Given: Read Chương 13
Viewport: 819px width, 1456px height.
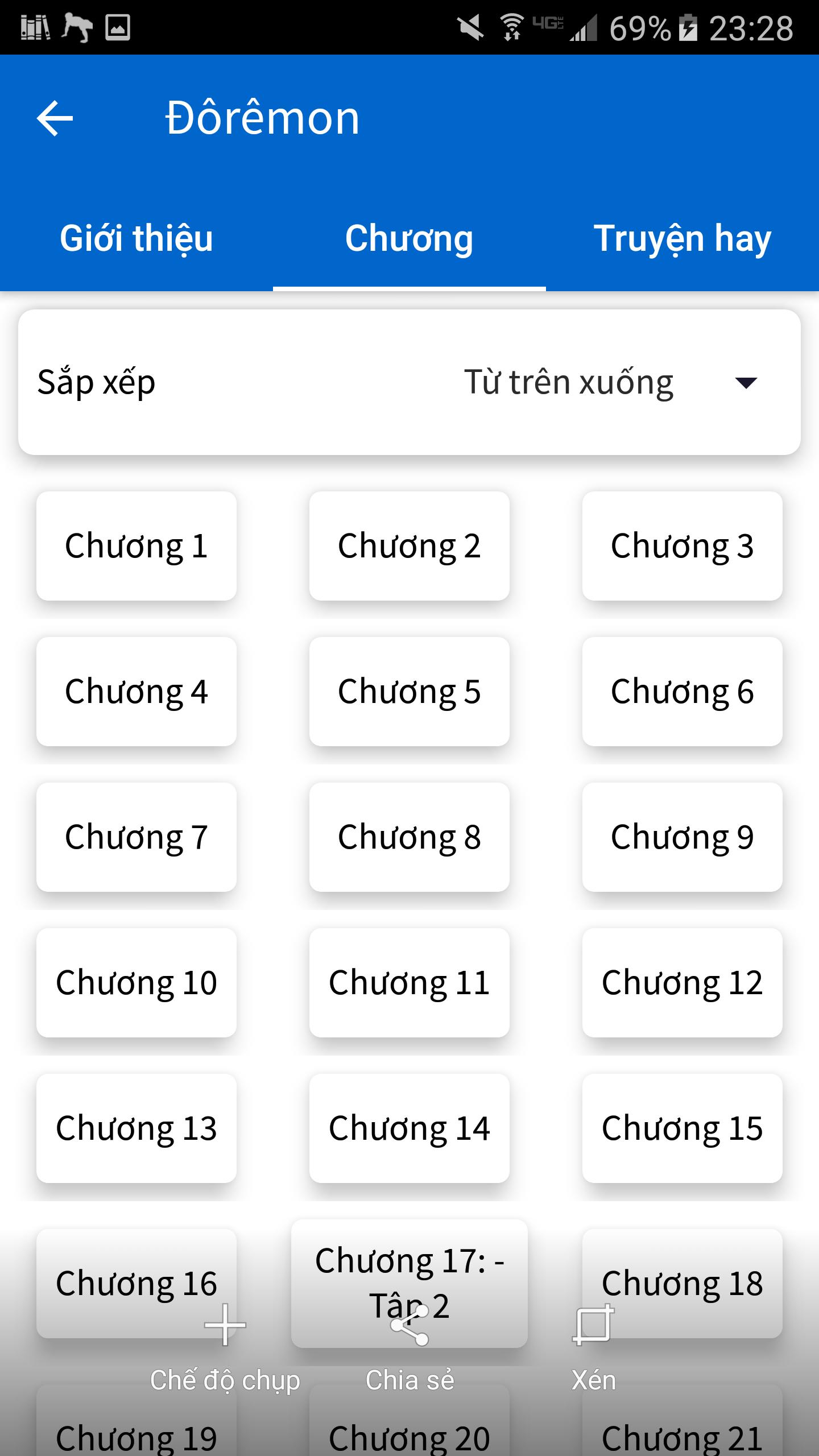Looking at the screenshot, I should point(136,1128).
